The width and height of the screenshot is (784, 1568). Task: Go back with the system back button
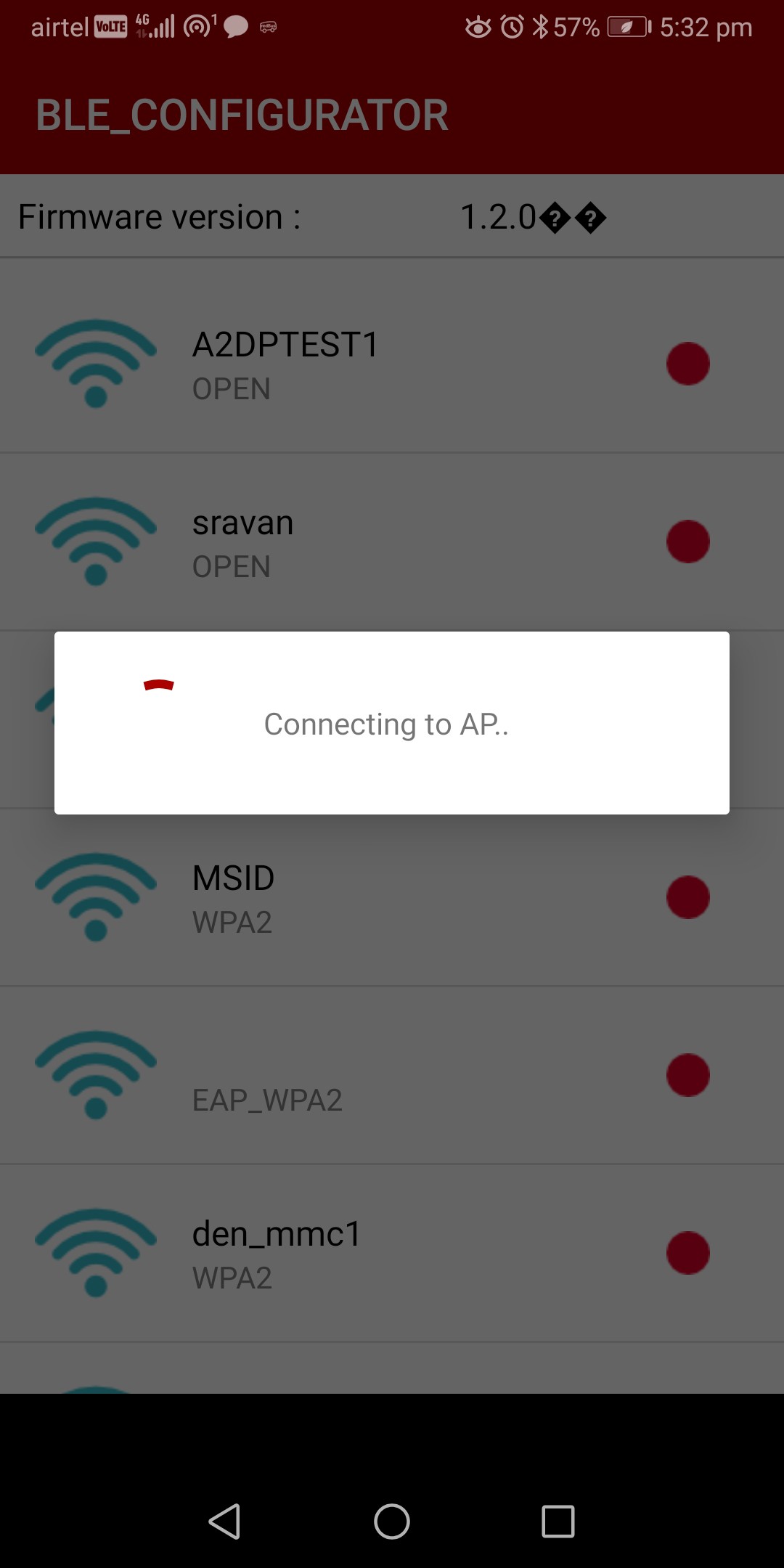tap(224, 1521)
